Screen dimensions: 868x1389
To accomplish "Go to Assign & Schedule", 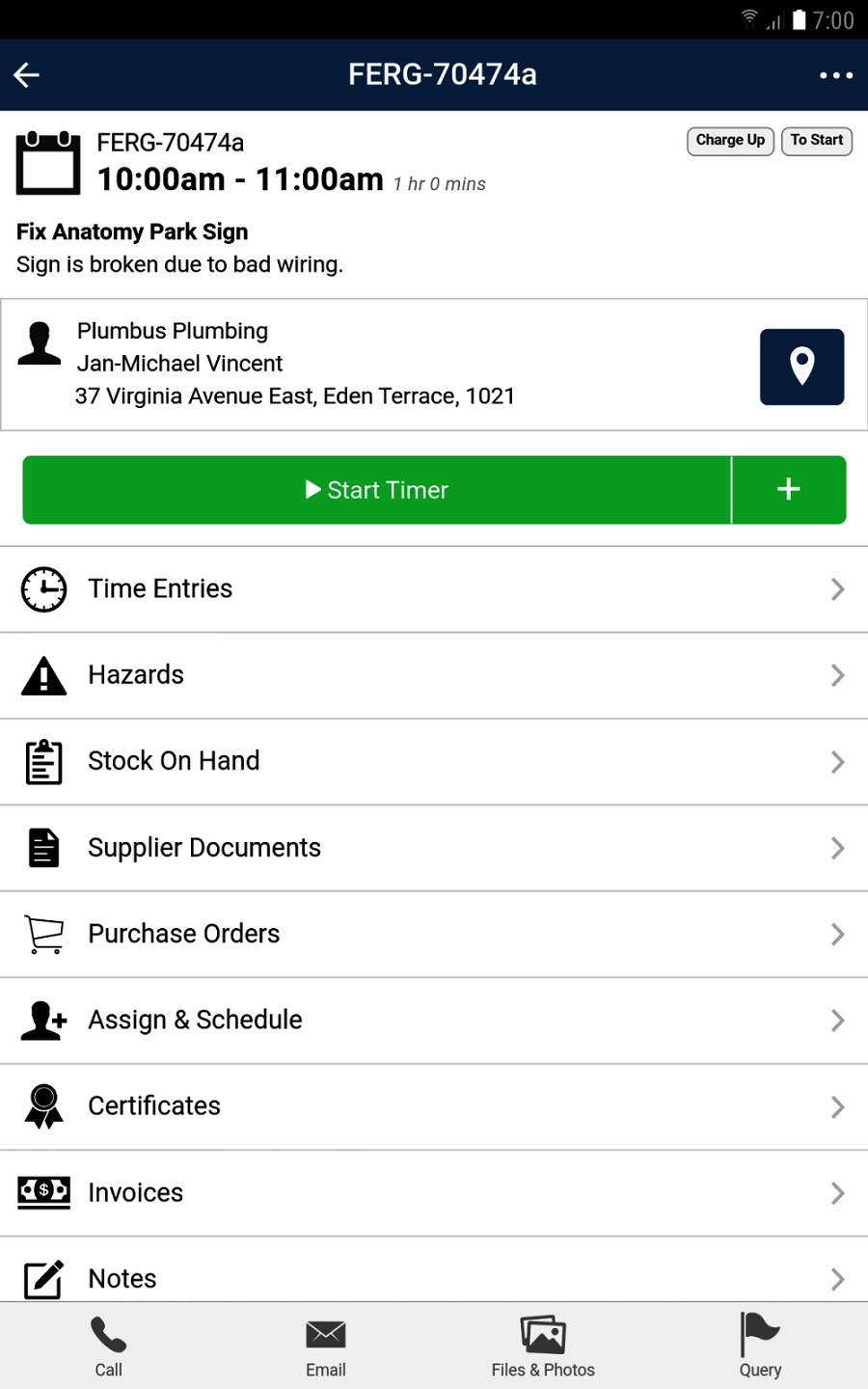I will point(434,1021).
